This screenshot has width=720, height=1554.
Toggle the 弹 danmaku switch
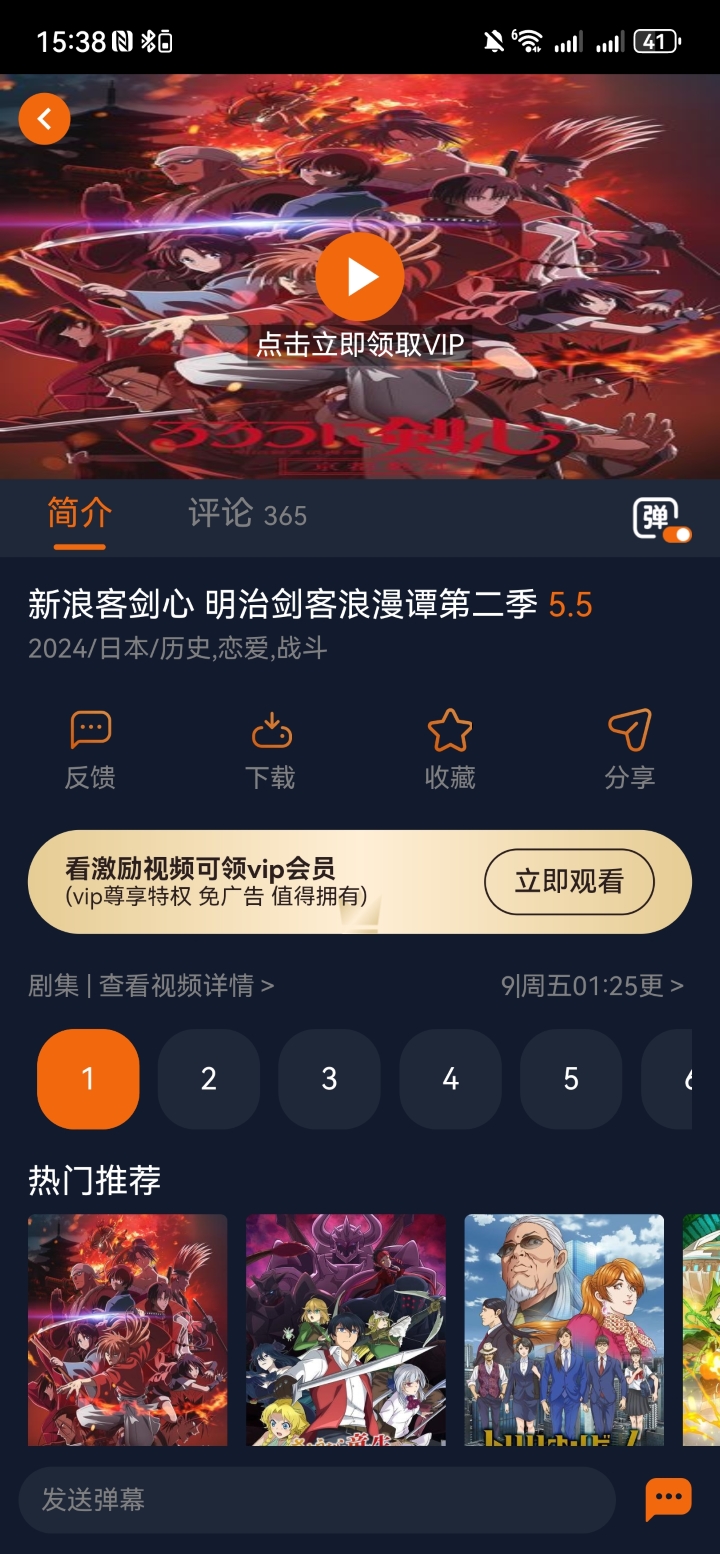coord(660,519)
